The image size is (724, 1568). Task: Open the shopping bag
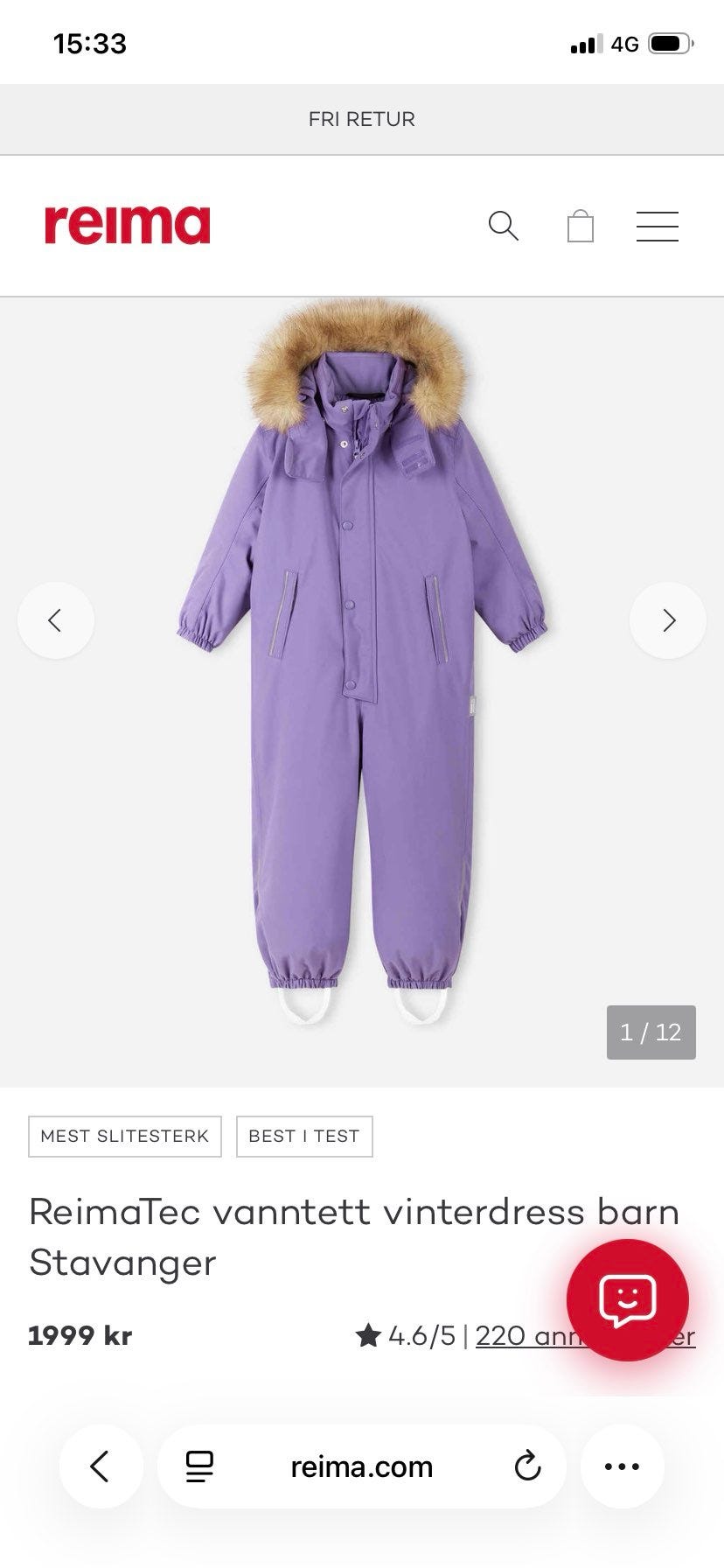coord(581,226)
